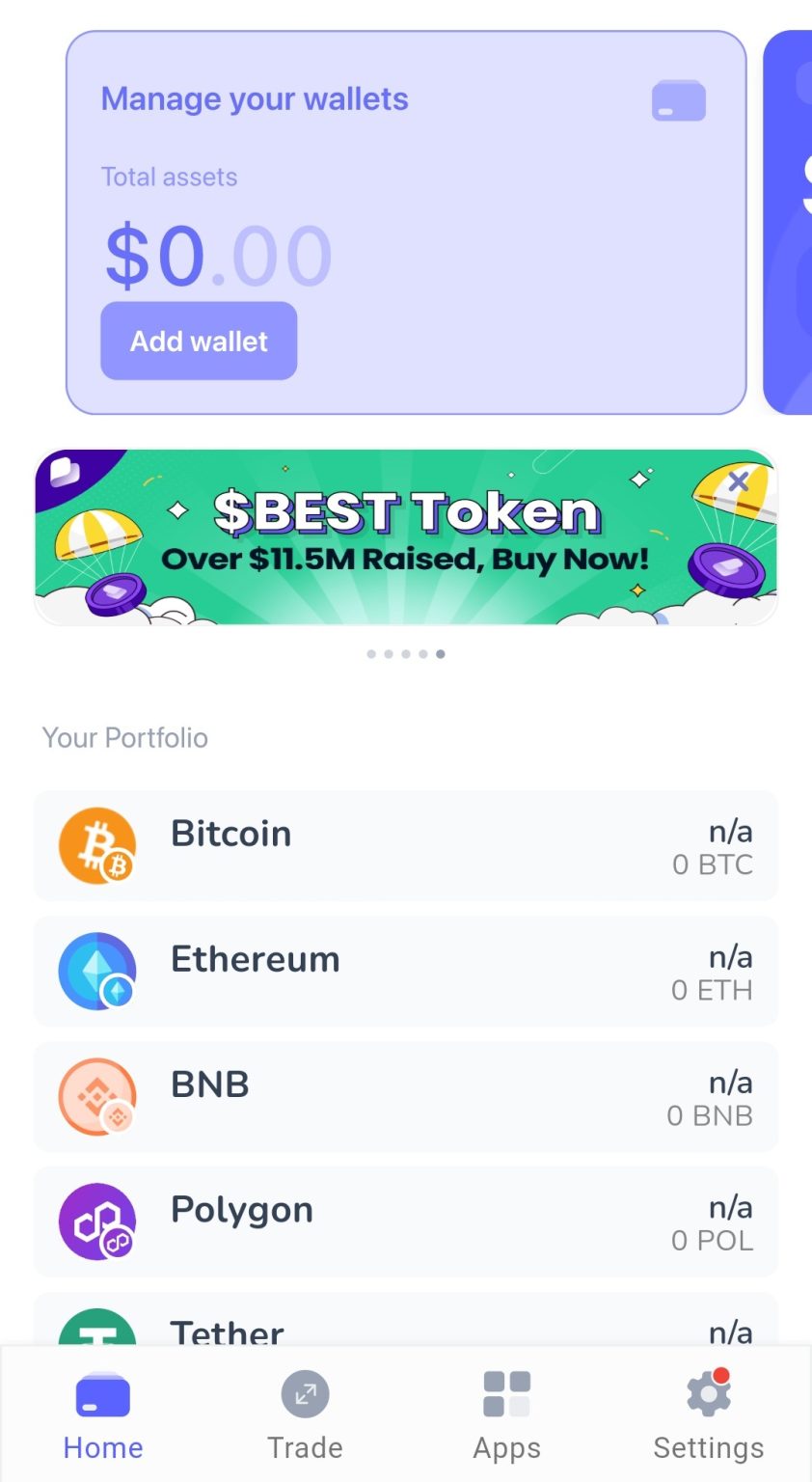Switch to the Apps tab
812x1482 pixels.
(x=506, y=1413)
